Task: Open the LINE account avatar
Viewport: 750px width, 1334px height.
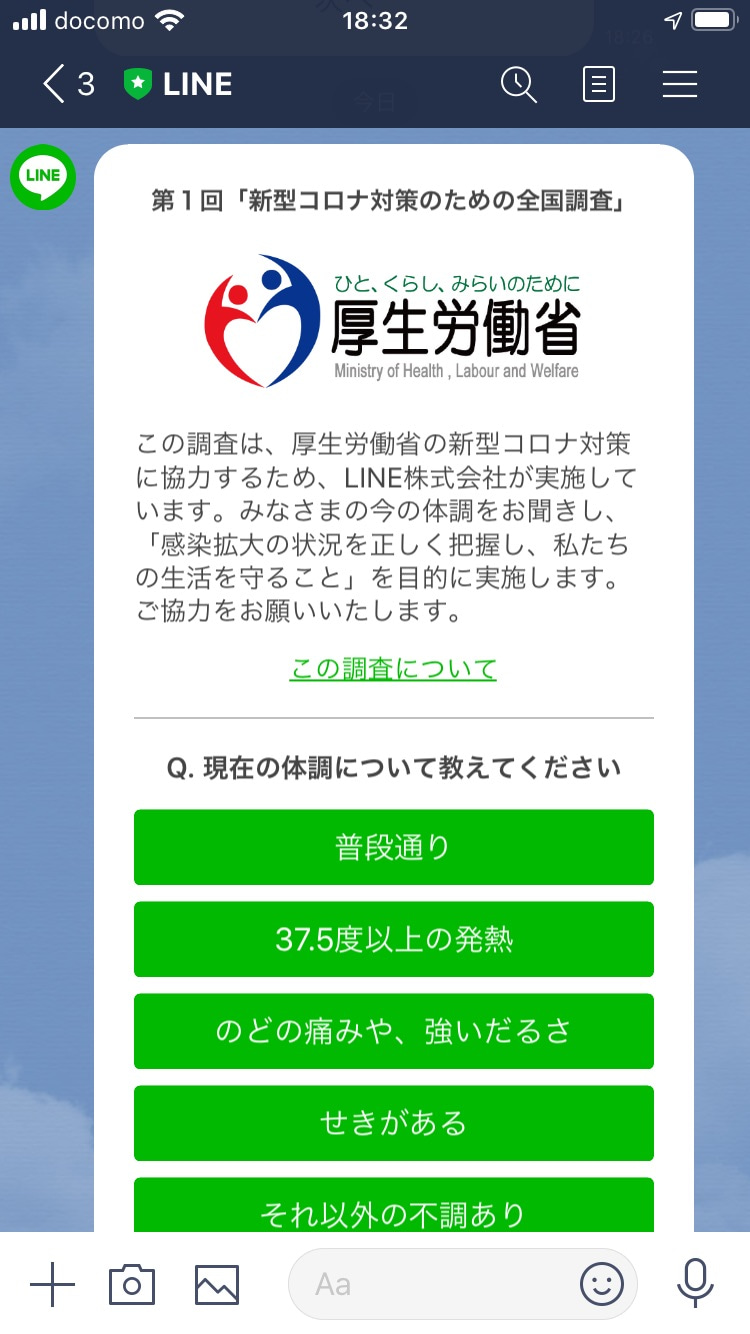Action: 43,177
